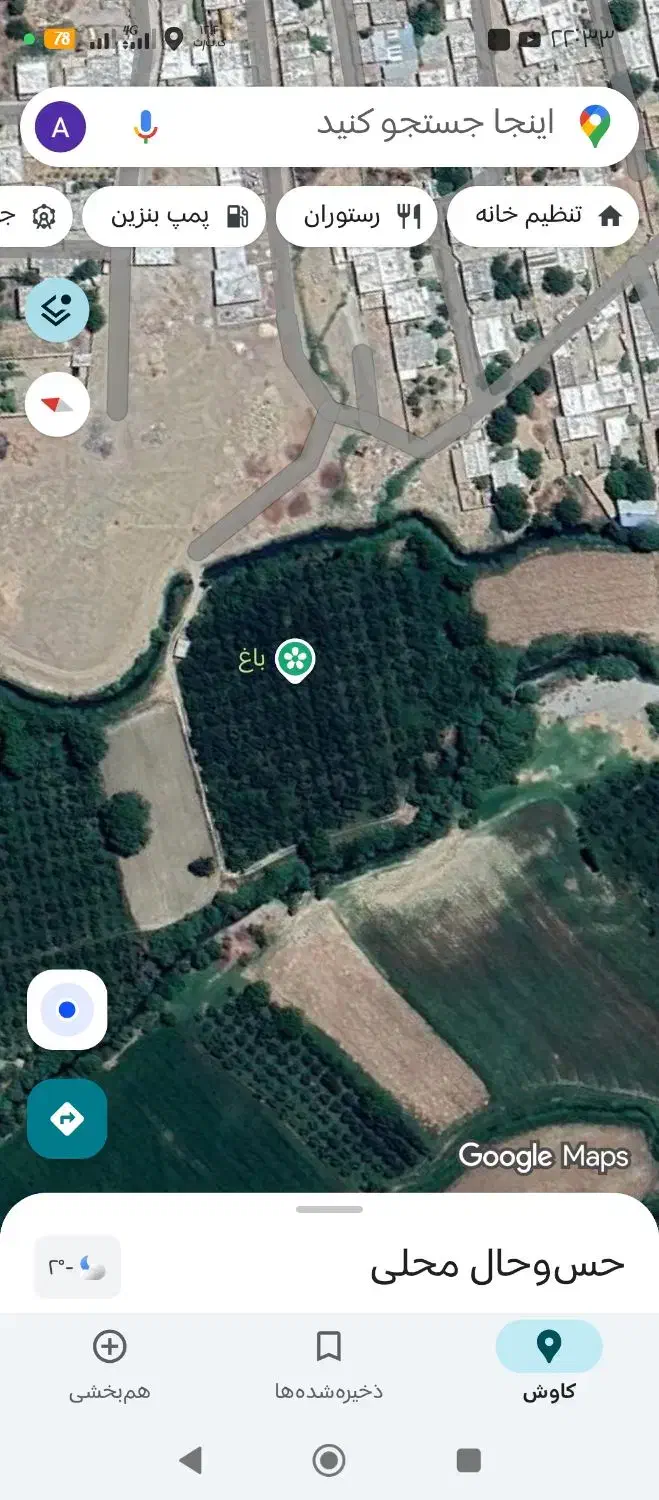The image size is (659, 1500).
Task: Open the account avatar "A"
Action: tap(61, 127)
